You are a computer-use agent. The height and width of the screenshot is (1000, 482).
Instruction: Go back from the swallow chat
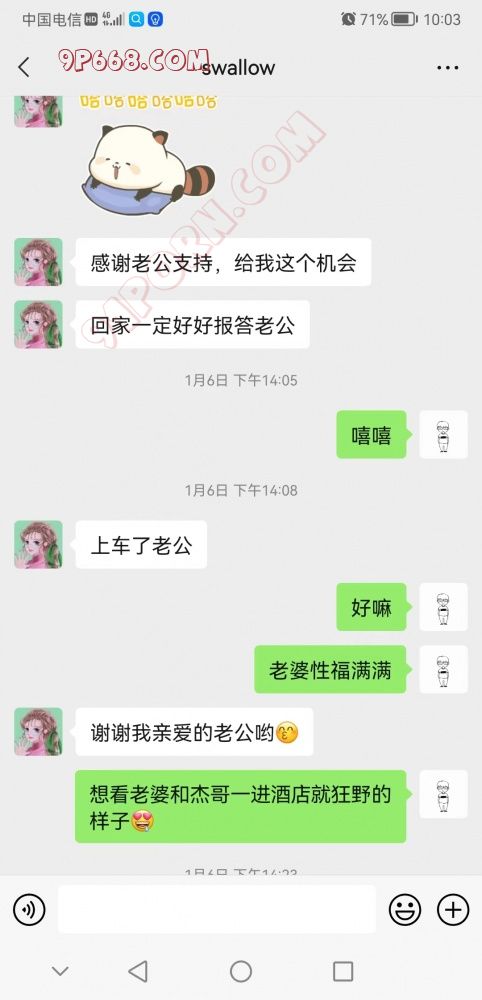pyautogui.click(x=24, y=67)
